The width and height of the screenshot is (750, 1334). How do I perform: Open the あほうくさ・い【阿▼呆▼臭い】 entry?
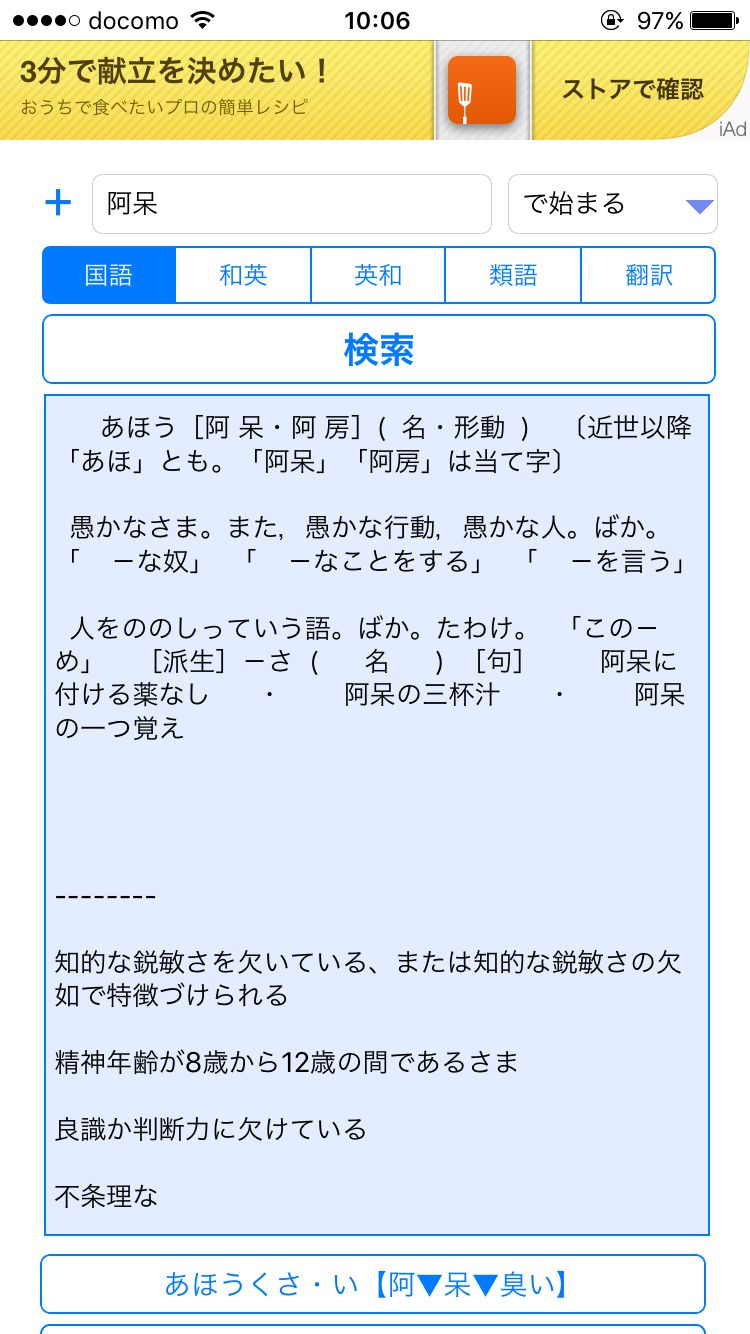tap(373, 1284)
